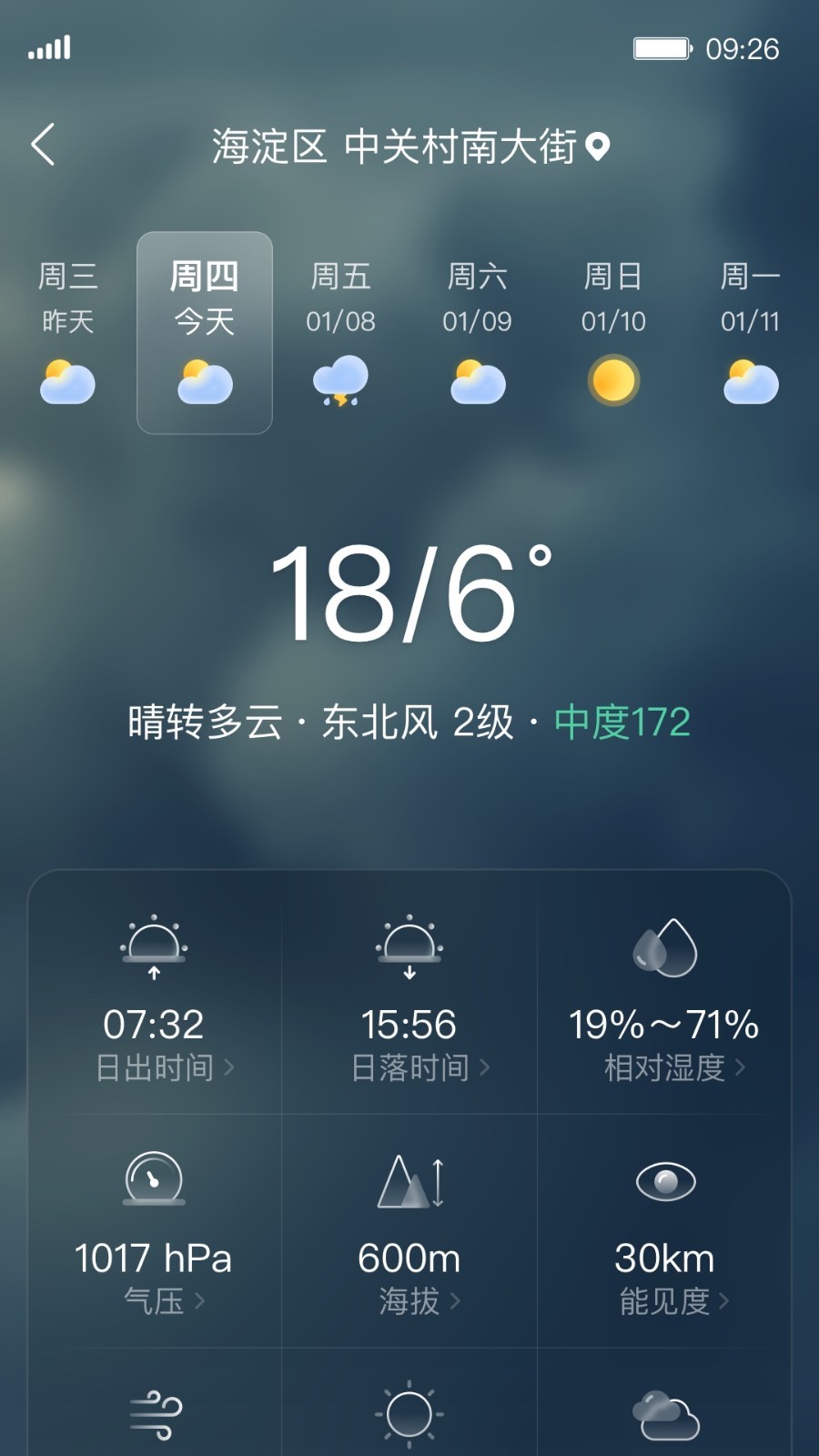Open air pressure 气压 details
The width and height of the screenshot is (819, 1456).
coord(155,1232)
